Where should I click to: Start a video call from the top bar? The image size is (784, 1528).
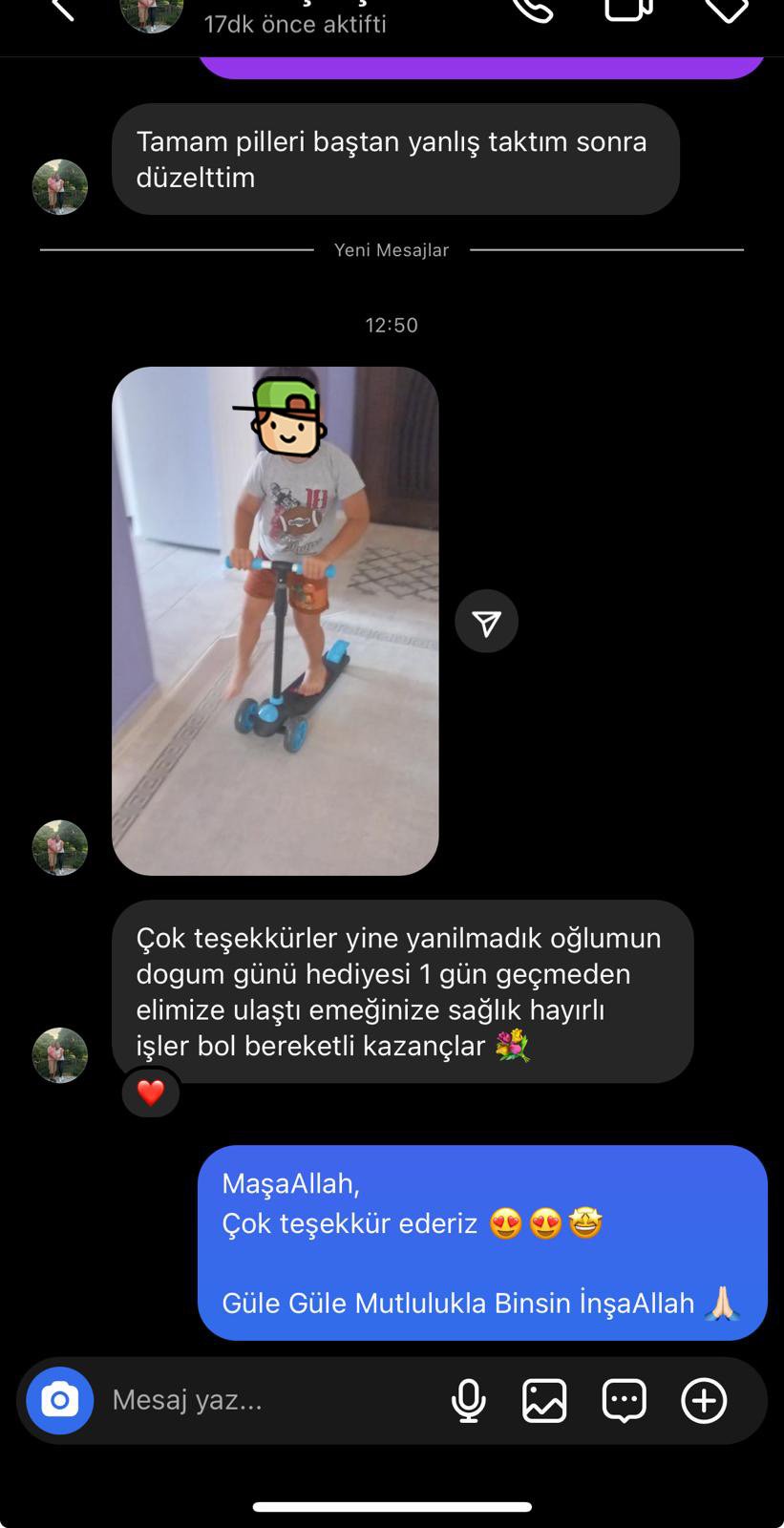click(x=628, y=9)
